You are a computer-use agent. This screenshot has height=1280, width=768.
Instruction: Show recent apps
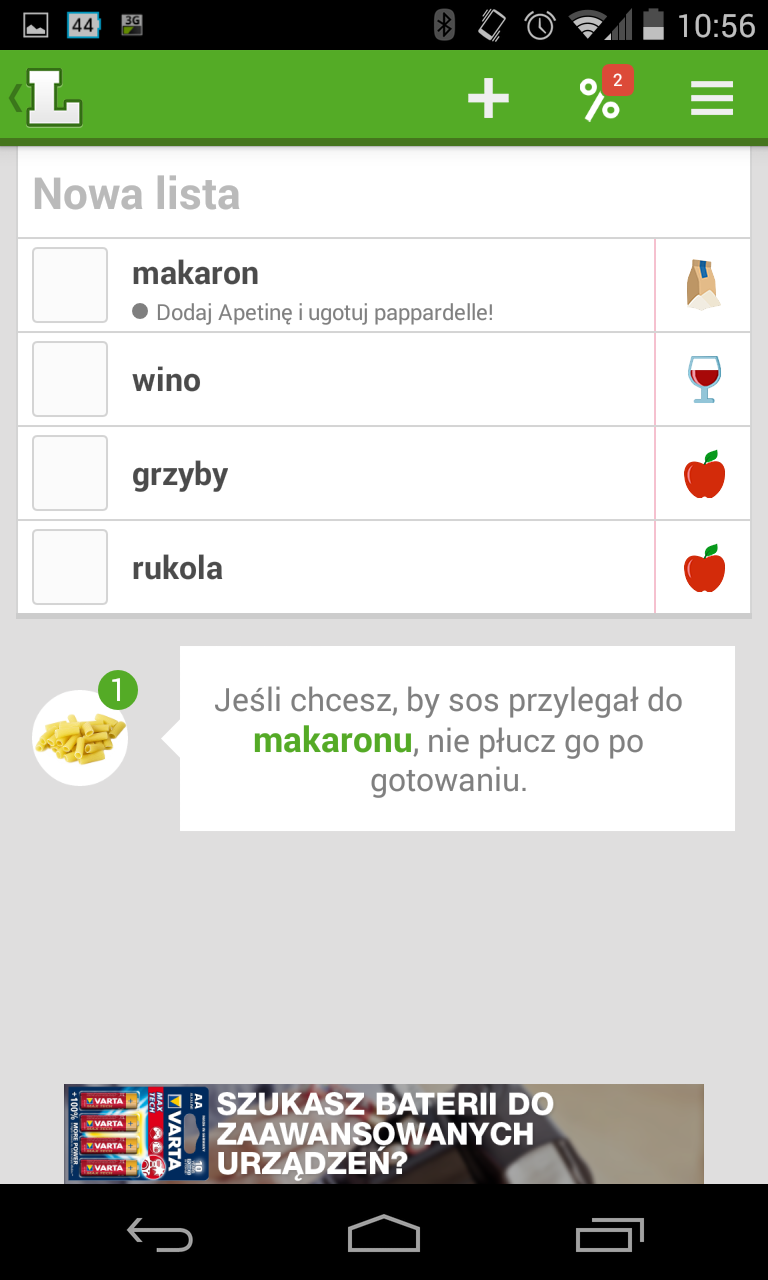(x=609, y=1235)
